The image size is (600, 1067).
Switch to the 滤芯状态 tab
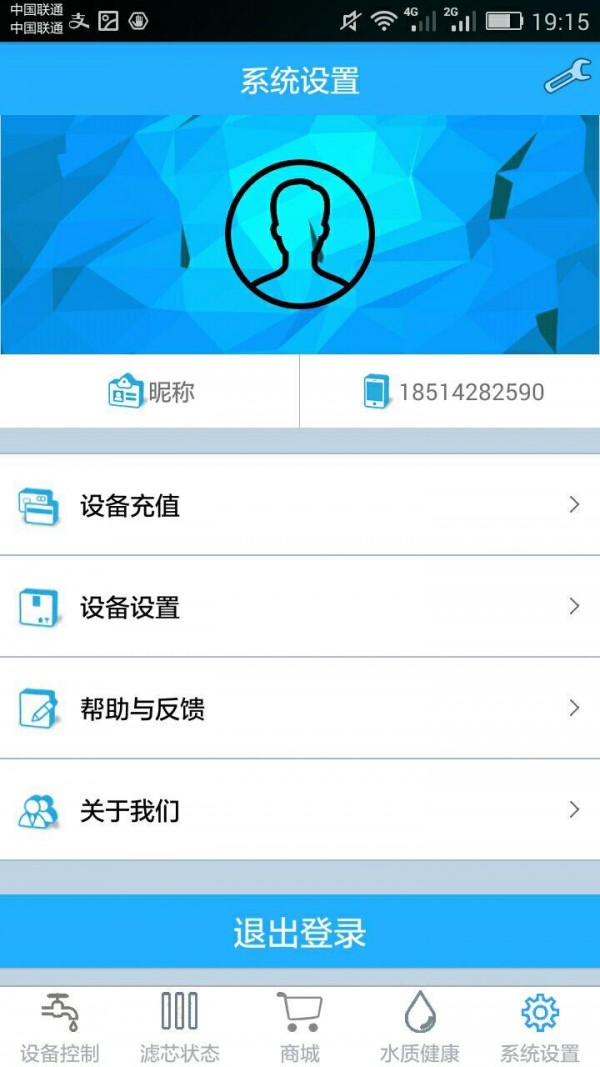[x=180, y=1028]
